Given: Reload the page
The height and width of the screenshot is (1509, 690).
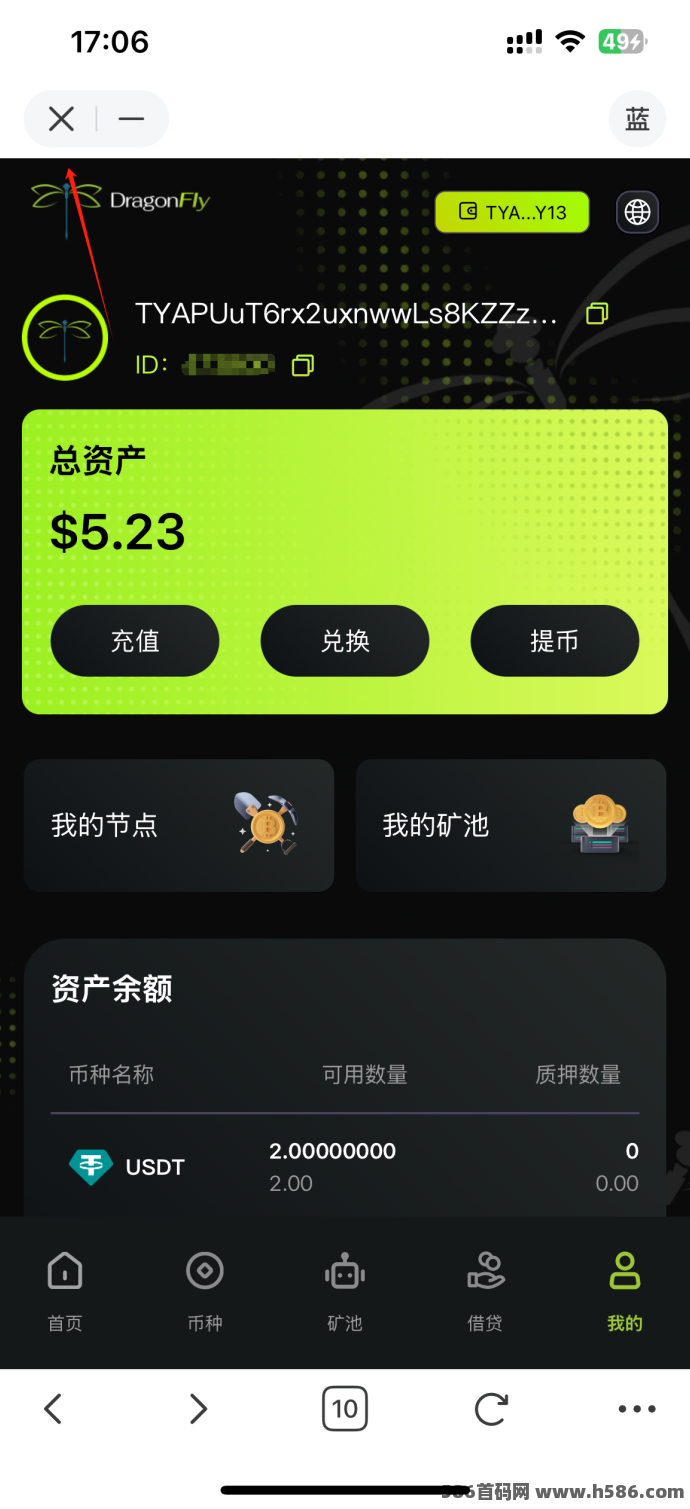Looking at the screenshot, I should [x=491, y=1409].
